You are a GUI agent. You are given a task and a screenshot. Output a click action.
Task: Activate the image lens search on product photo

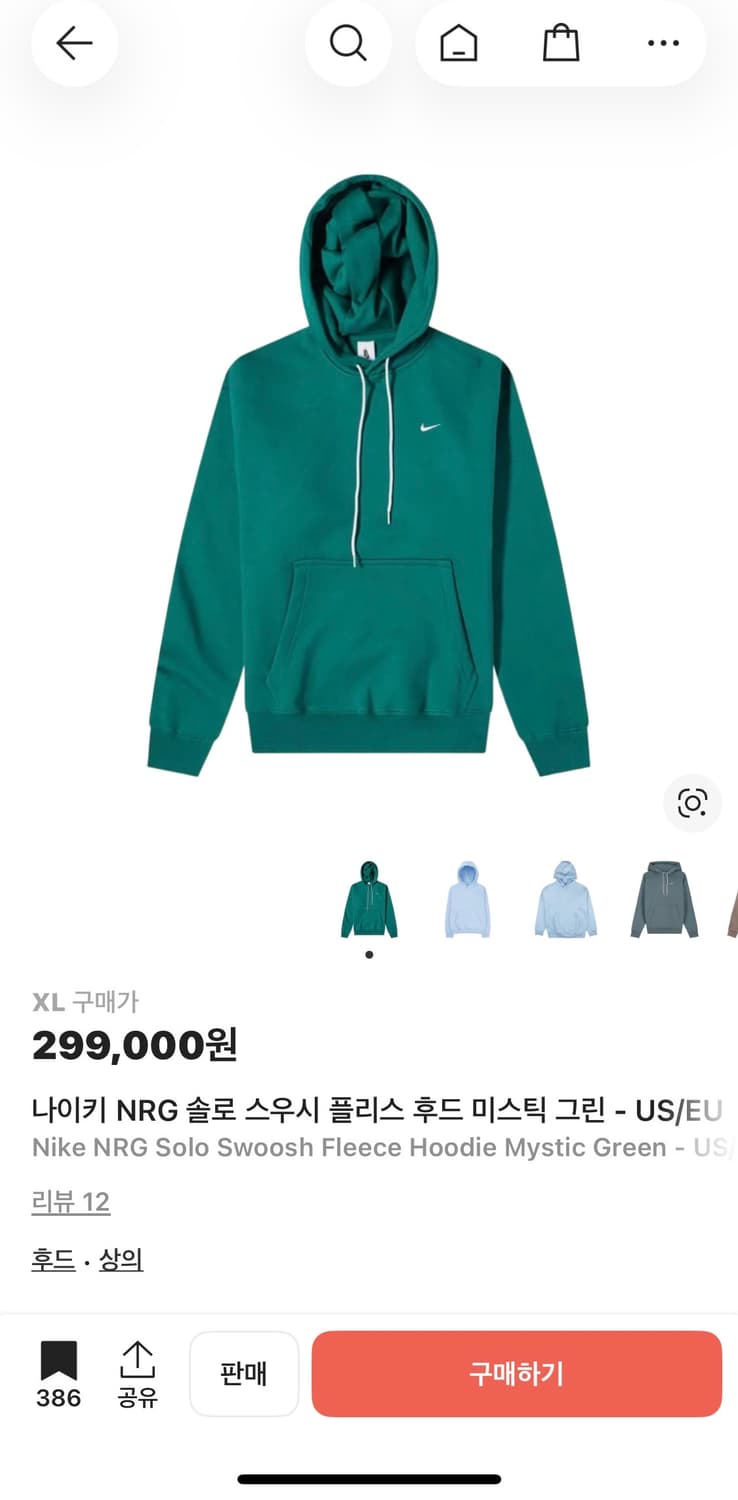[x=692, y=803]
